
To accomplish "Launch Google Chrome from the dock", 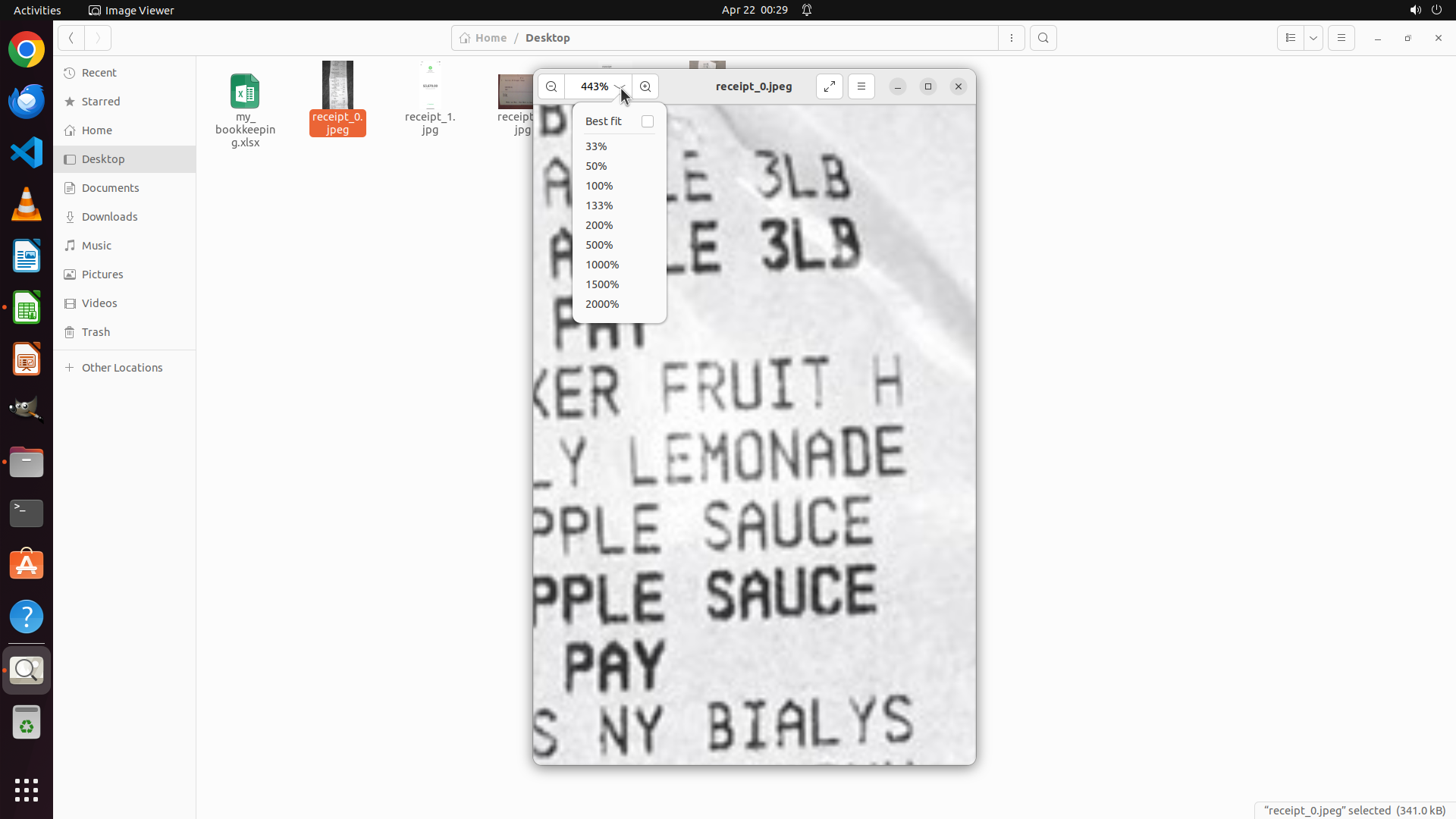I will pos(27,50).
